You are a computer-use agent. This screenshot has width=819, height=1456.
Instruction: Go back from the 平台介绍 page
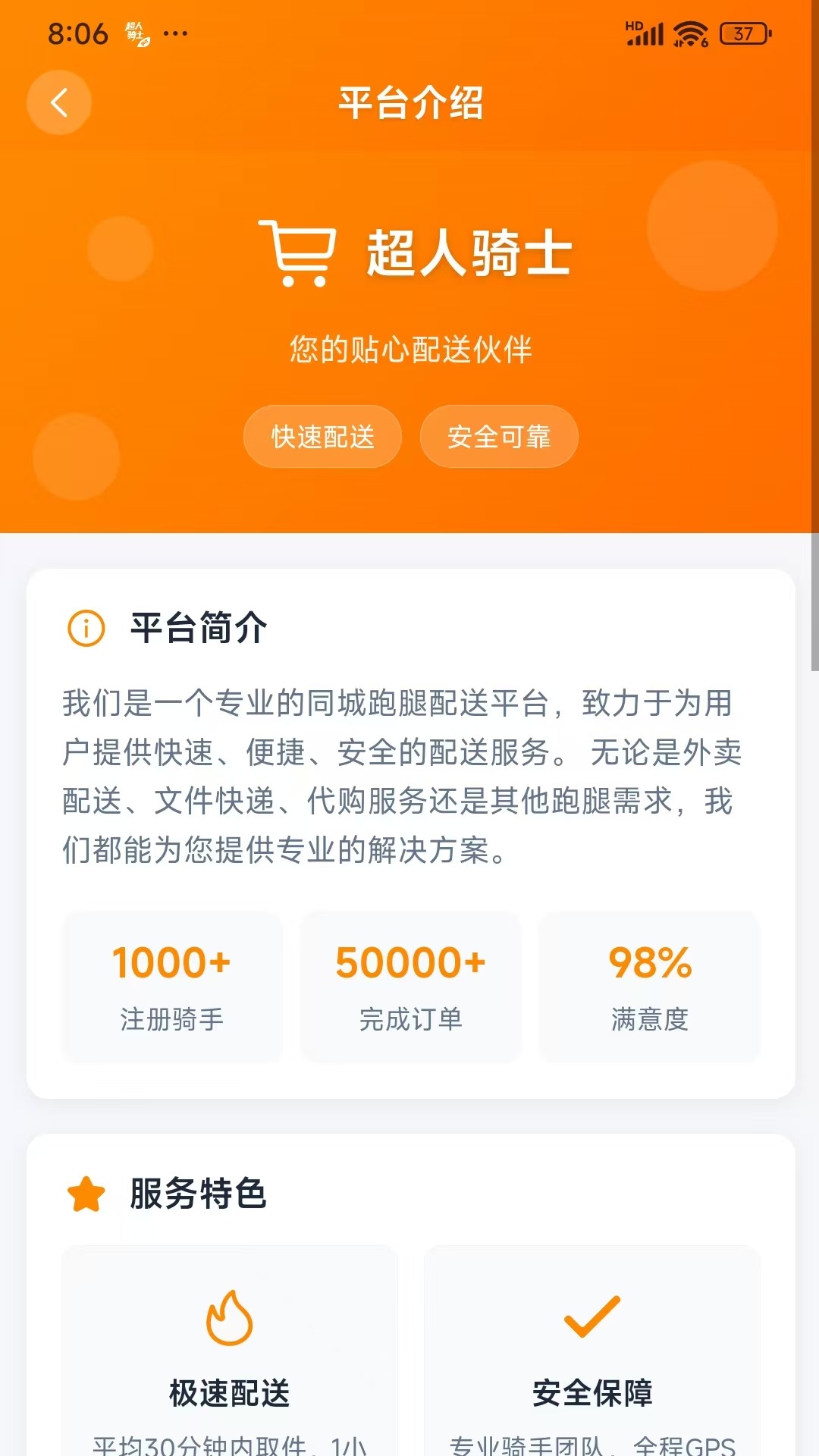point(59,102)
